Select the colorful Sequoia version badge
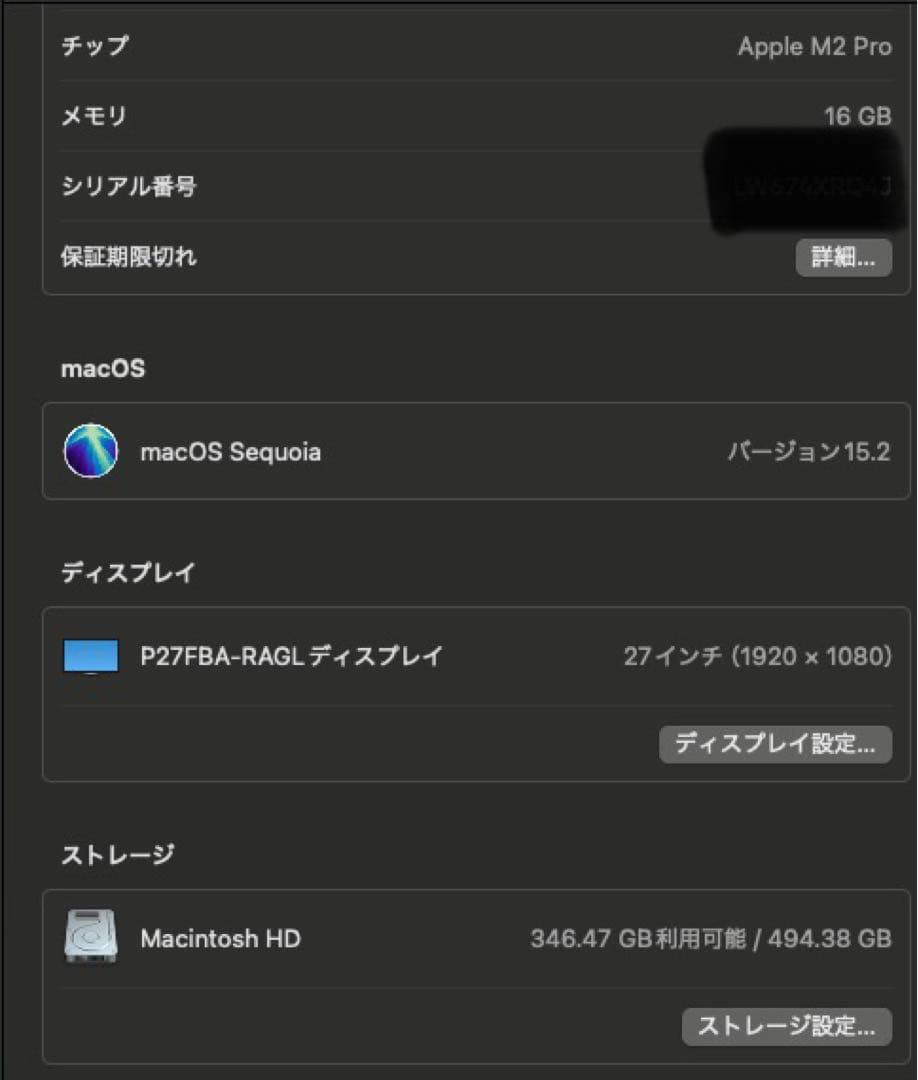 click(91, 451)
